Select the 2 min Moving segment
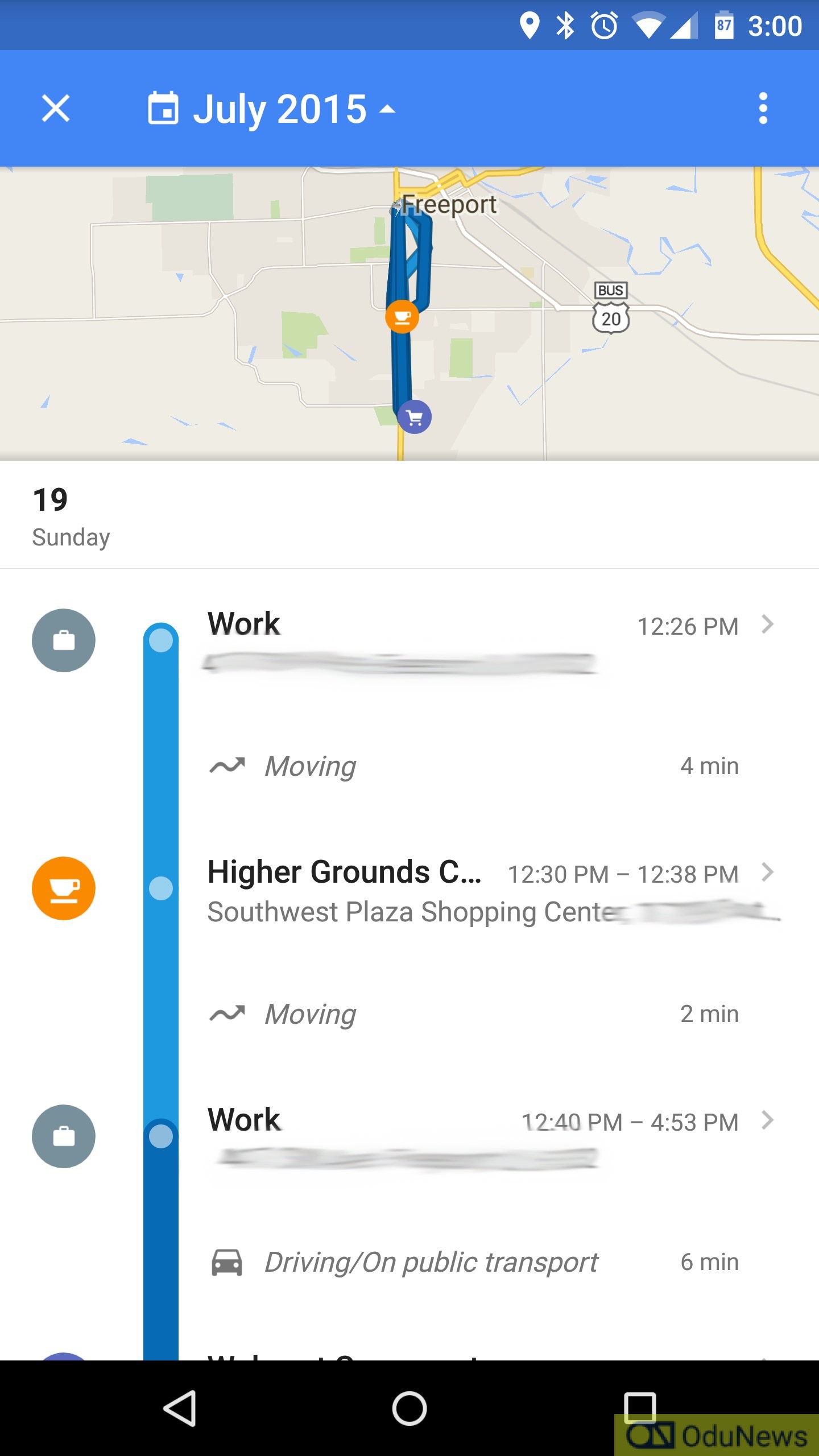Image resolution: width=819 pixels, height=1456 pixels. tap(473, 1014)
